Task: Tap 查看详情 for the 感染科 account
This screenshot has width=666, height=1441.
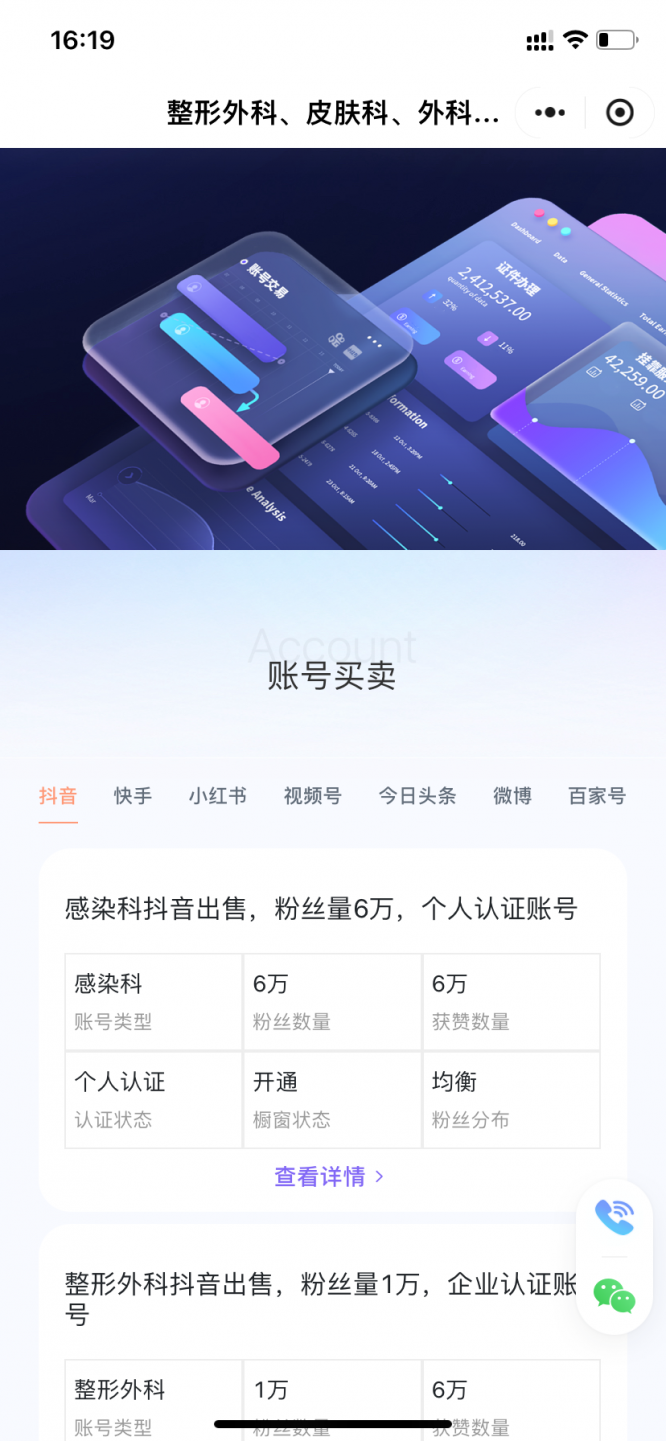Action: (x=329, y=1177)
